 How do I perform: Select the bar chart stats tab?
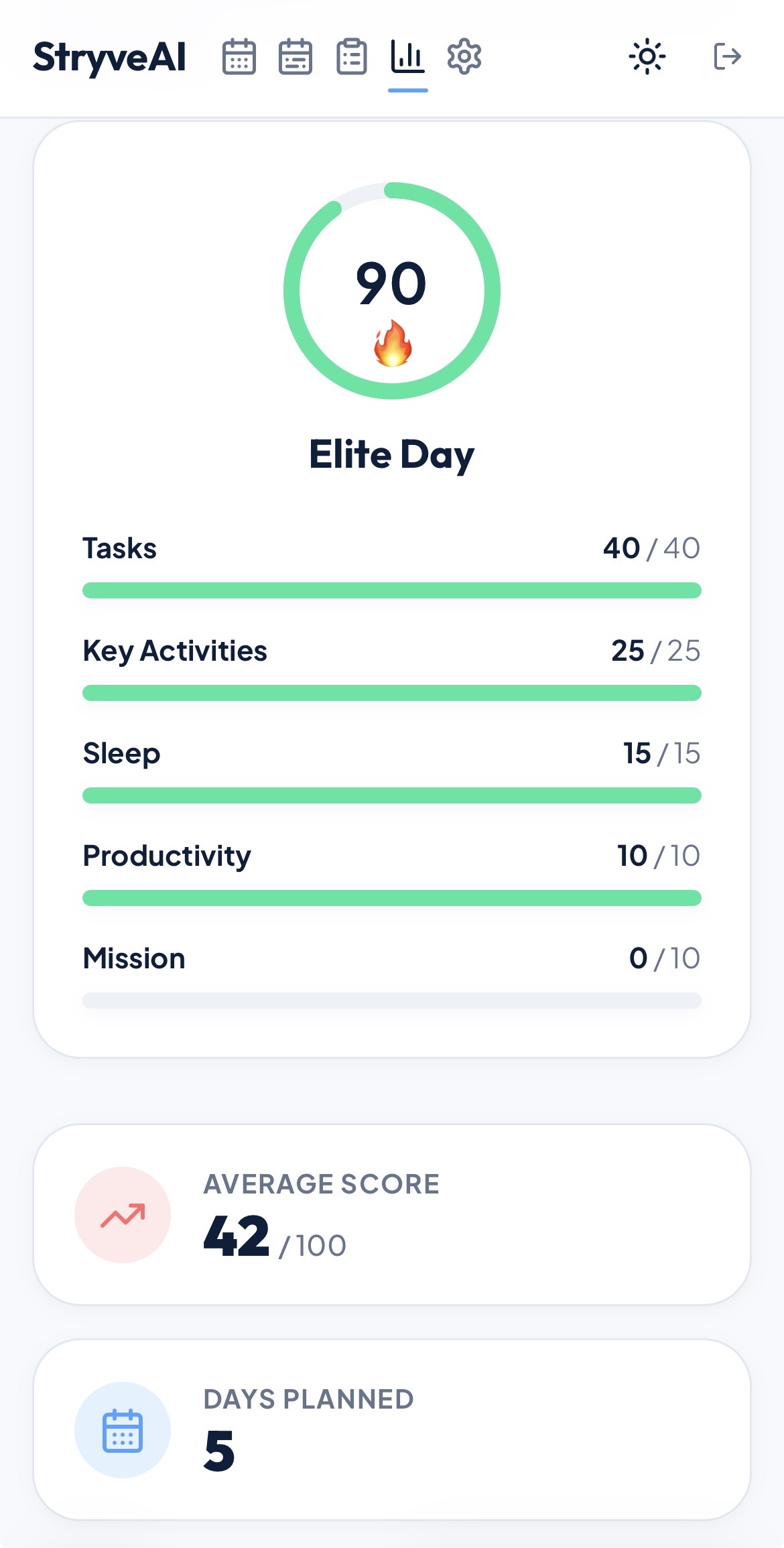407,57
